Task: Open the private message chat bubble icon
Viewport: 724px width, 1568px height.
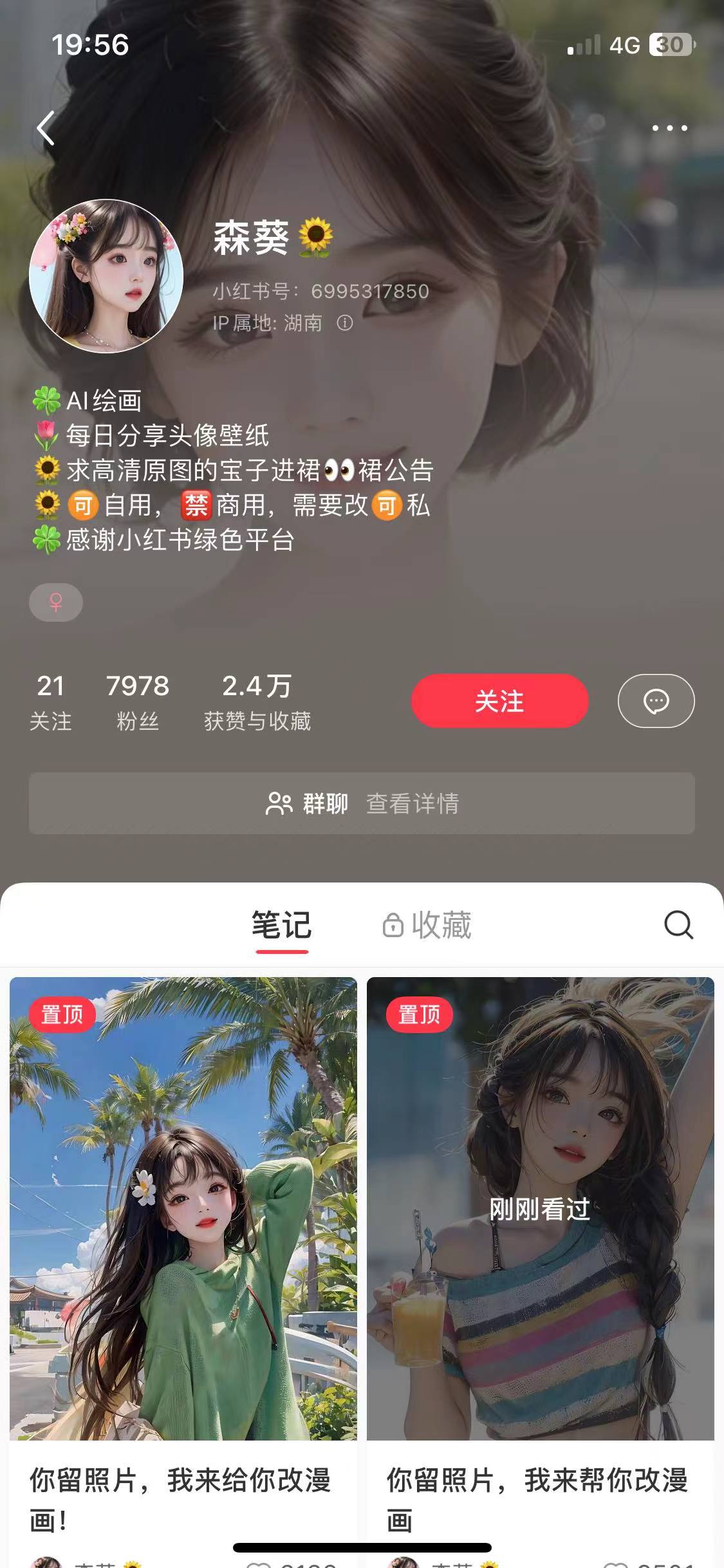Action: (x=656, y=701)
